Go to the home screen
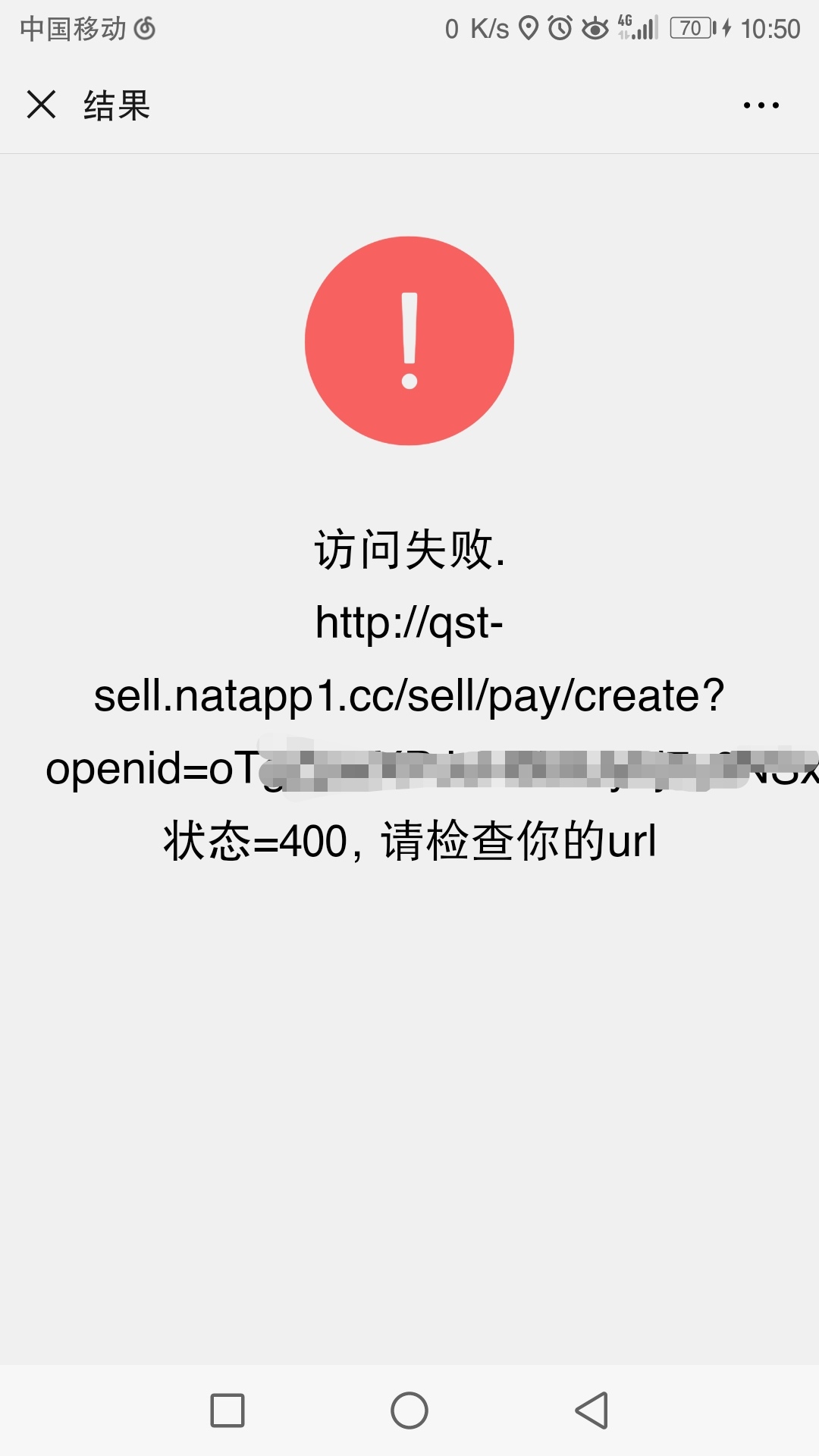Image resolution: width=819 pixels, height=1456 pixels. 409,1410
